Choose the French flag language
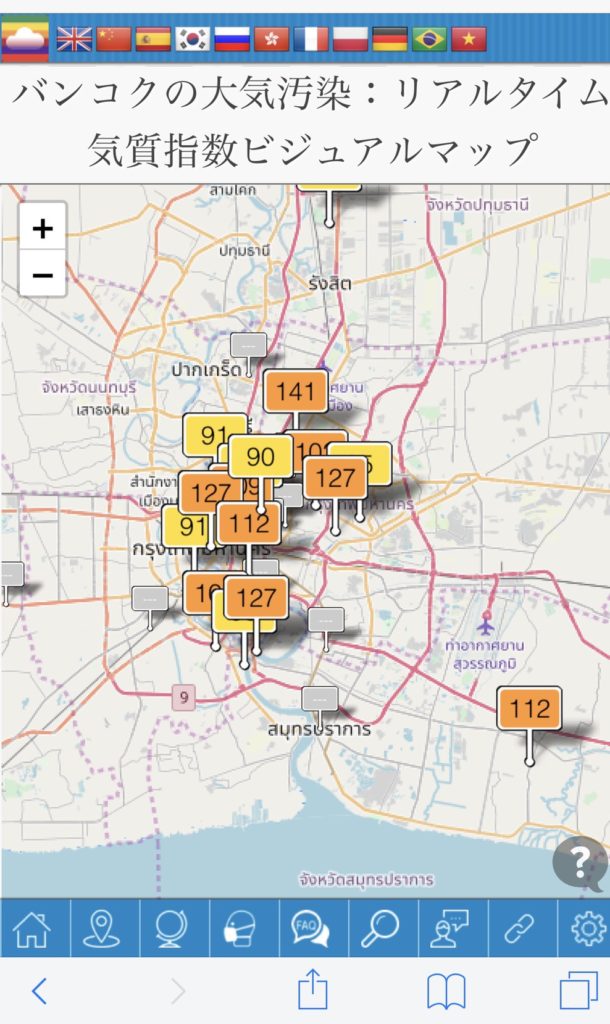The width and height of the screenshot is (610, 1024). [x=311, y=39]
